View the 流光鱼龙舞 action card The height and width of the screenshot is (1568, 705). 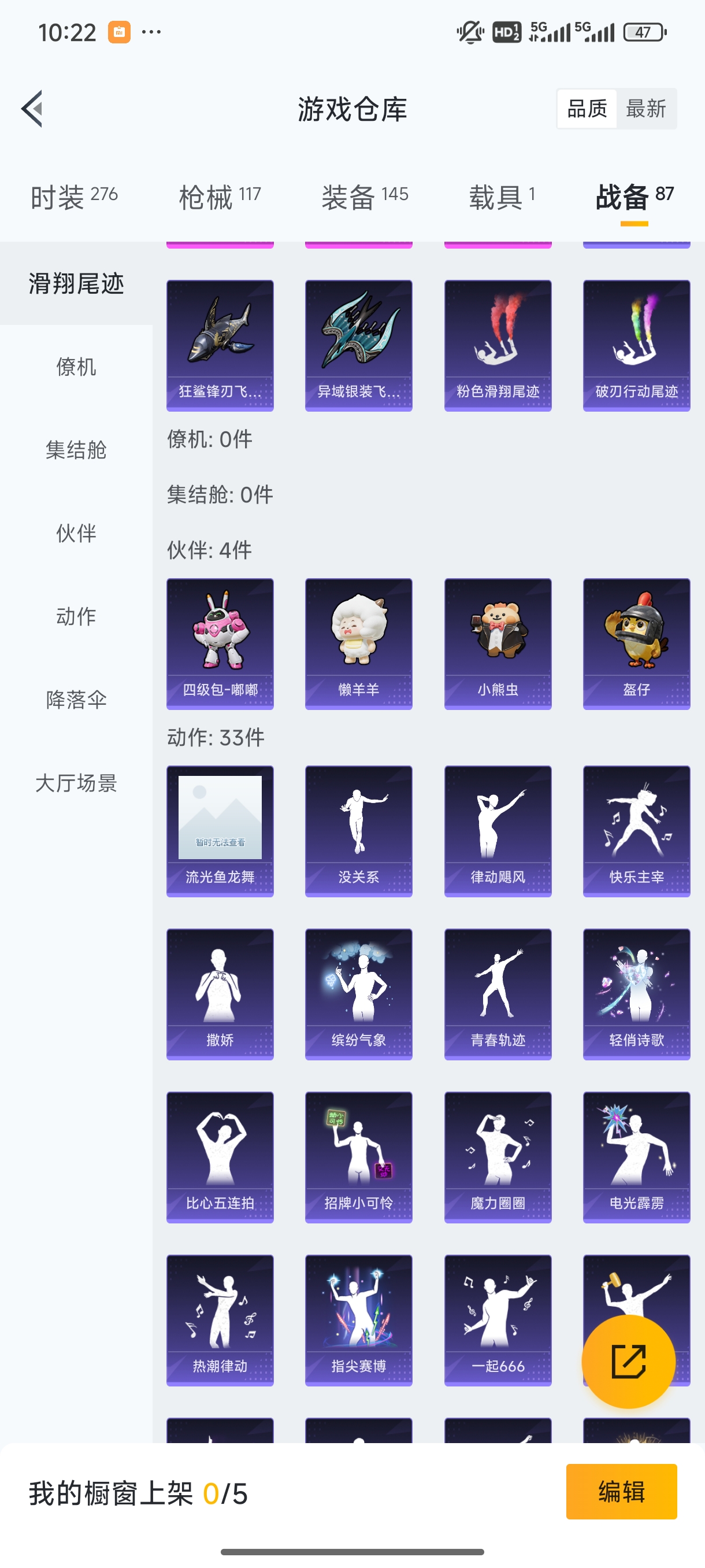(220, 831)
